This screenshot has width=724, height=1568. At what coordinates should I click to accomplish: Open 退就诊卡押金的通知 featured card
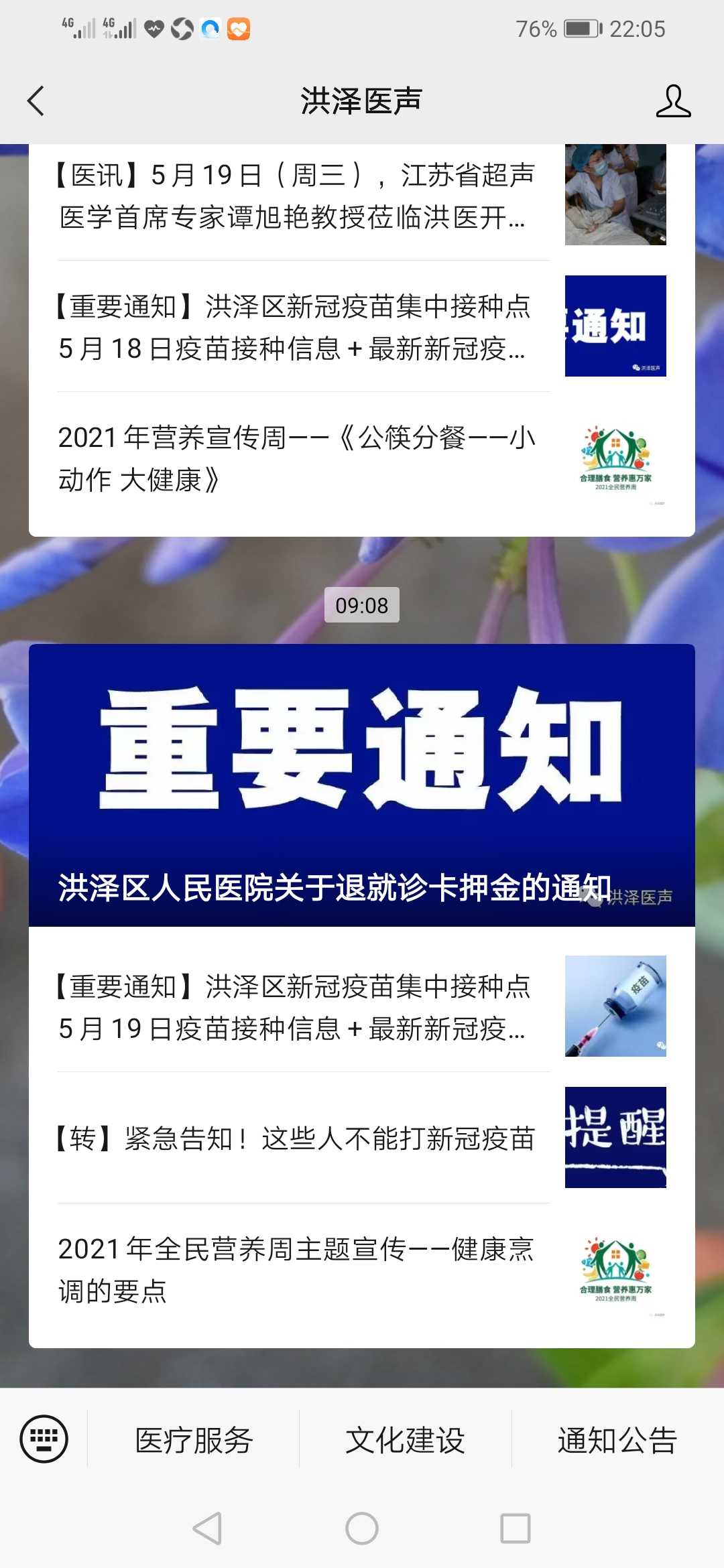tap(362, 785)
